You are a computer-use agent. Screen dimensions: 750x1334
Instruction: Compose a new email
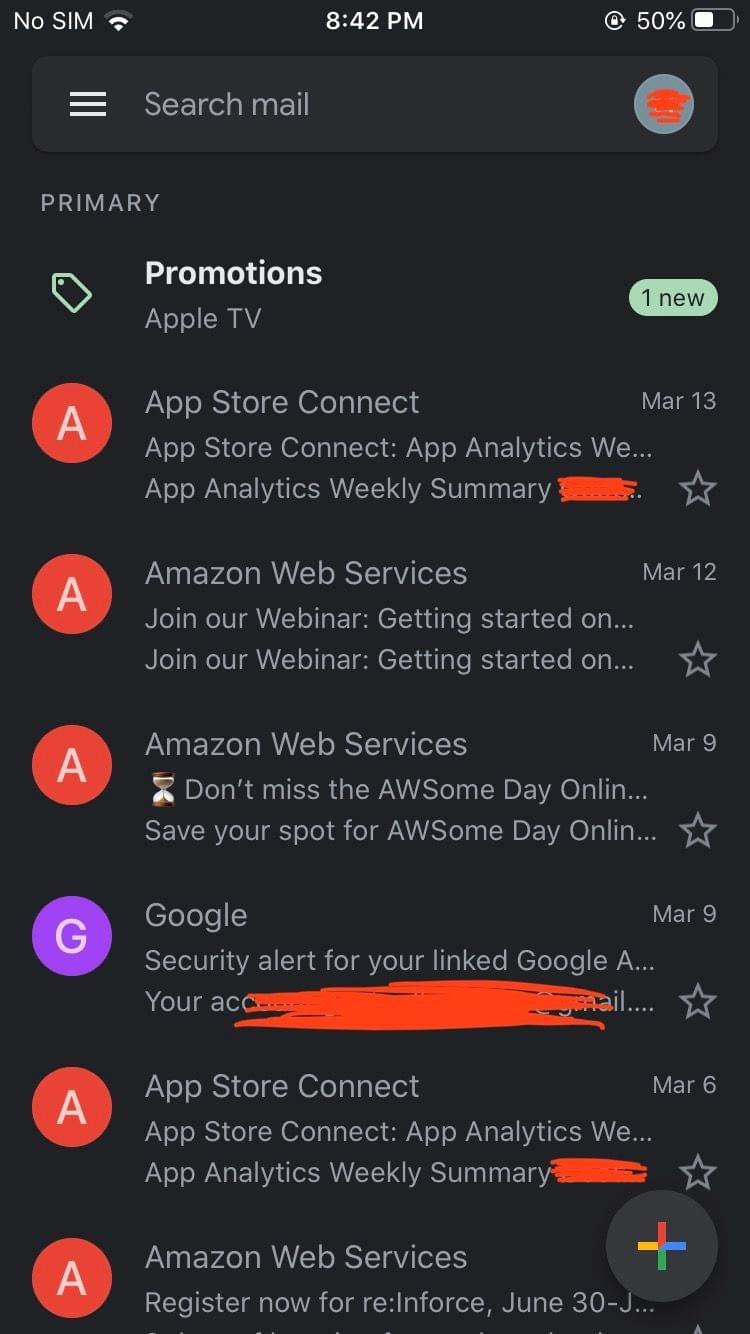click(662, 1246)
